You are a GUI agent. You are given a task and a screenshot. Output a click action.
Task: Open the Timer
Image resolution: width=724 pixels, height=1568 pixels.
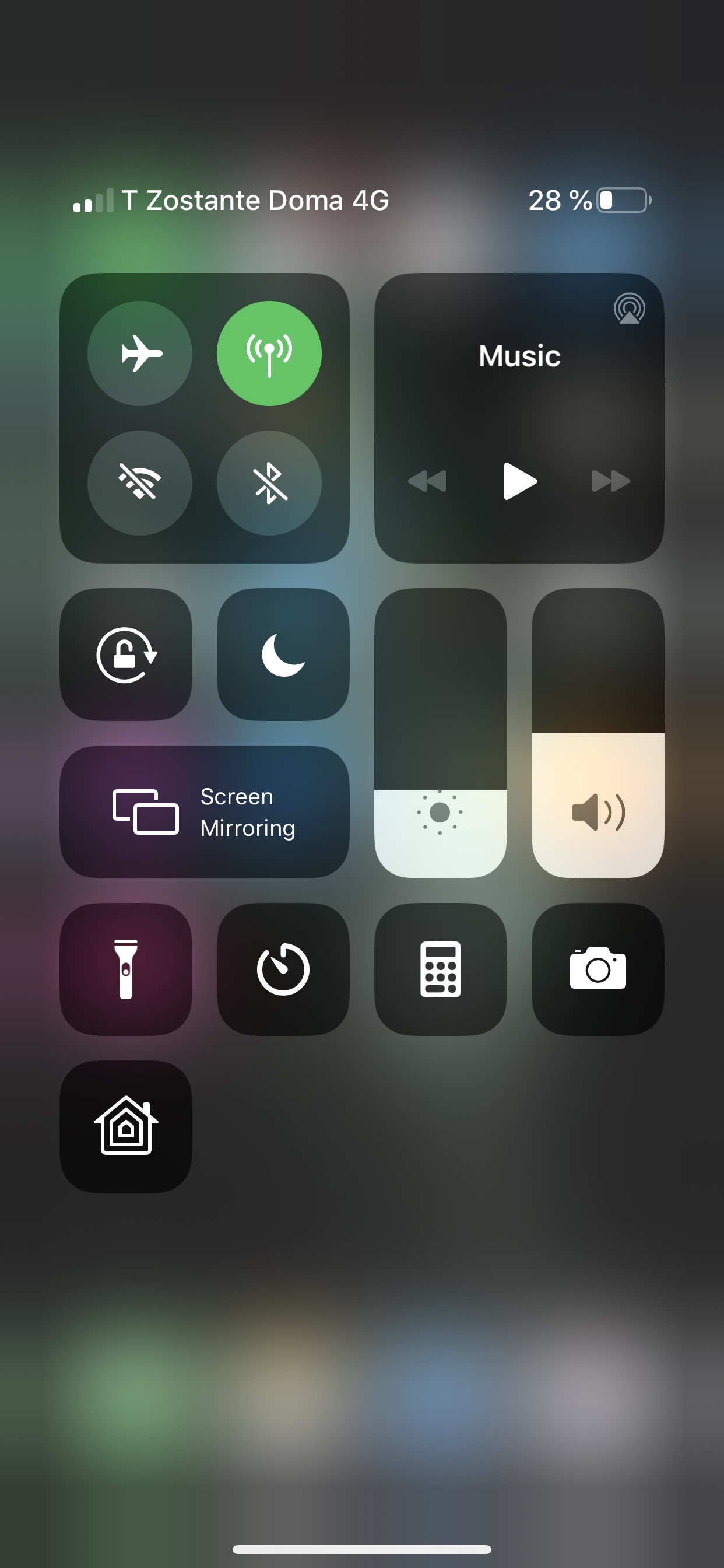[283, 969]
